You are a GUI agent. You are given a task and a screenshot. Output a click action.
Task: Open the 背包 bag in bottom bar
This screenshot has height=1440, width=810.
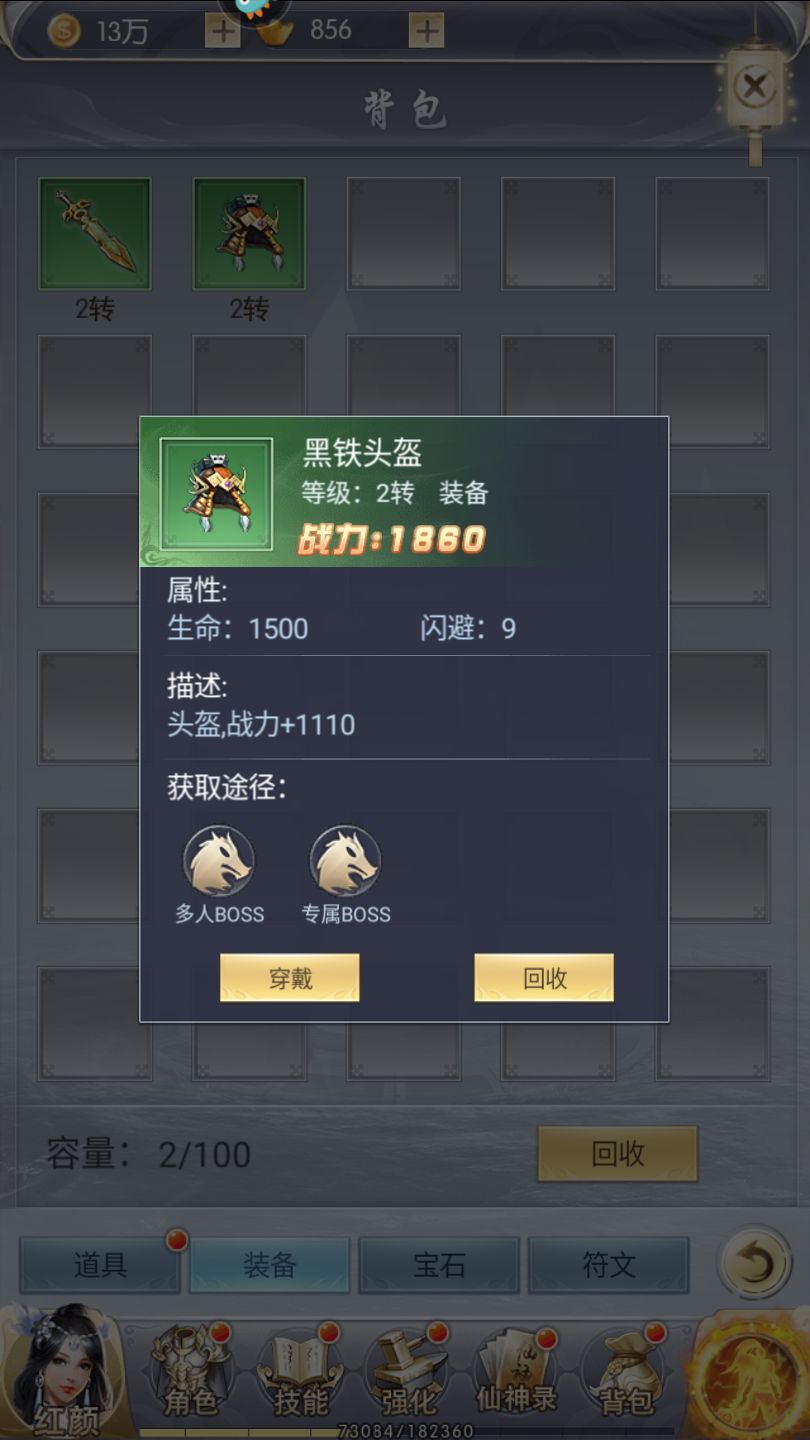(626, 1375)
